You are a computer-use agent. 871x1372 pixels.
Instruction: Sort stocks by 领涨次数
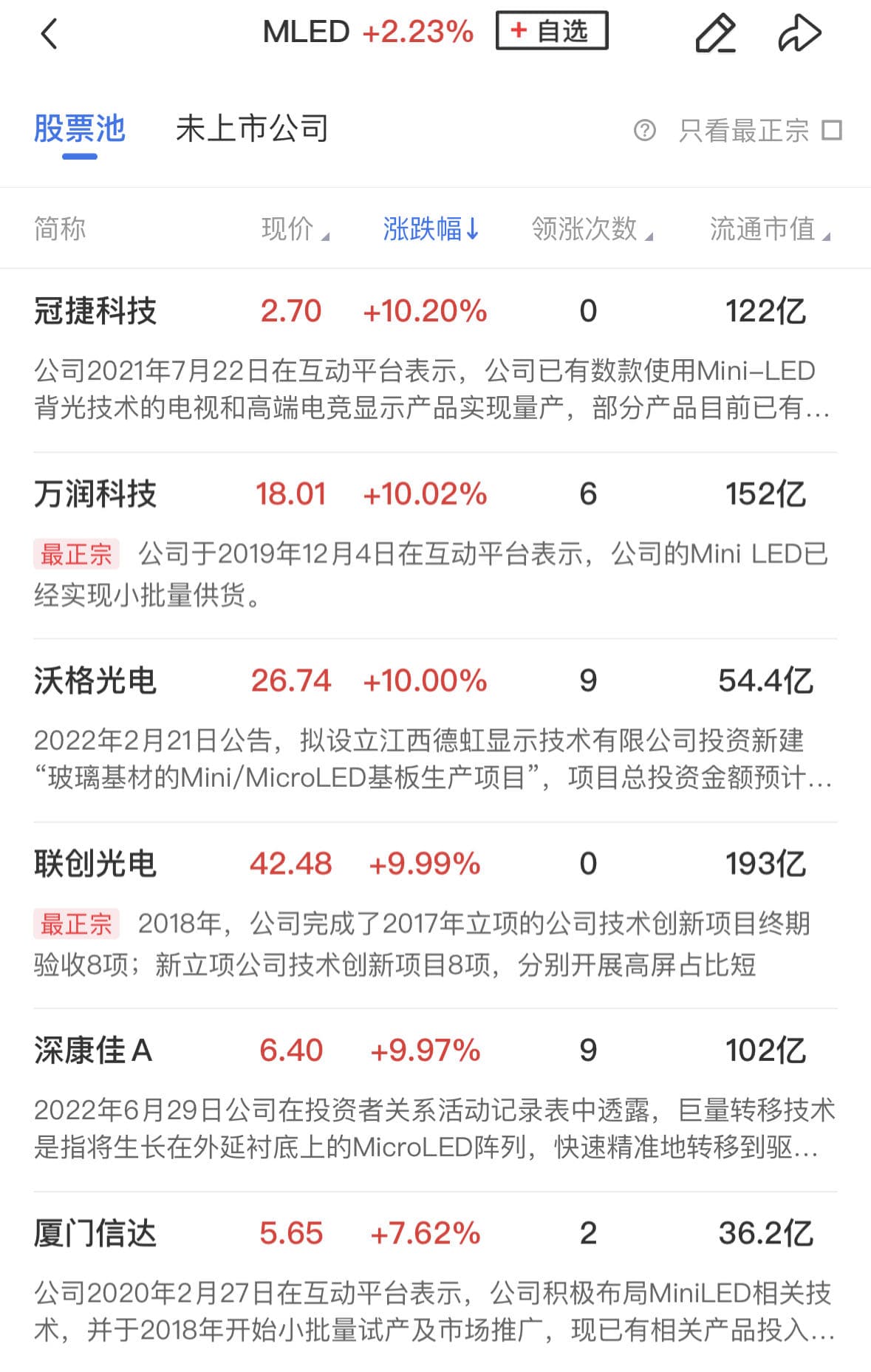[x=591, y=229]
